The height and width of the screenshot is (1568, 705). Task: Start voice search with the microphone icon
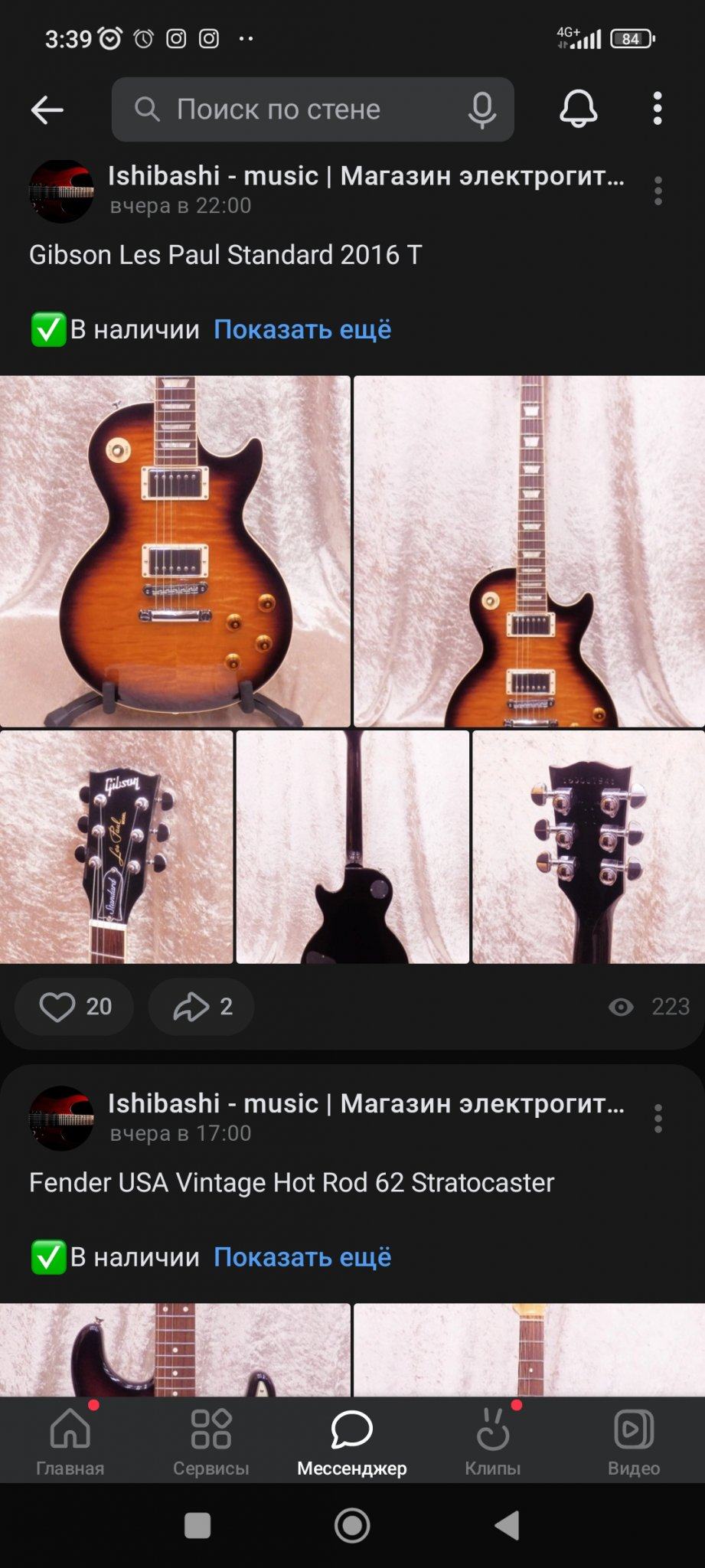[x=482, y=109]
